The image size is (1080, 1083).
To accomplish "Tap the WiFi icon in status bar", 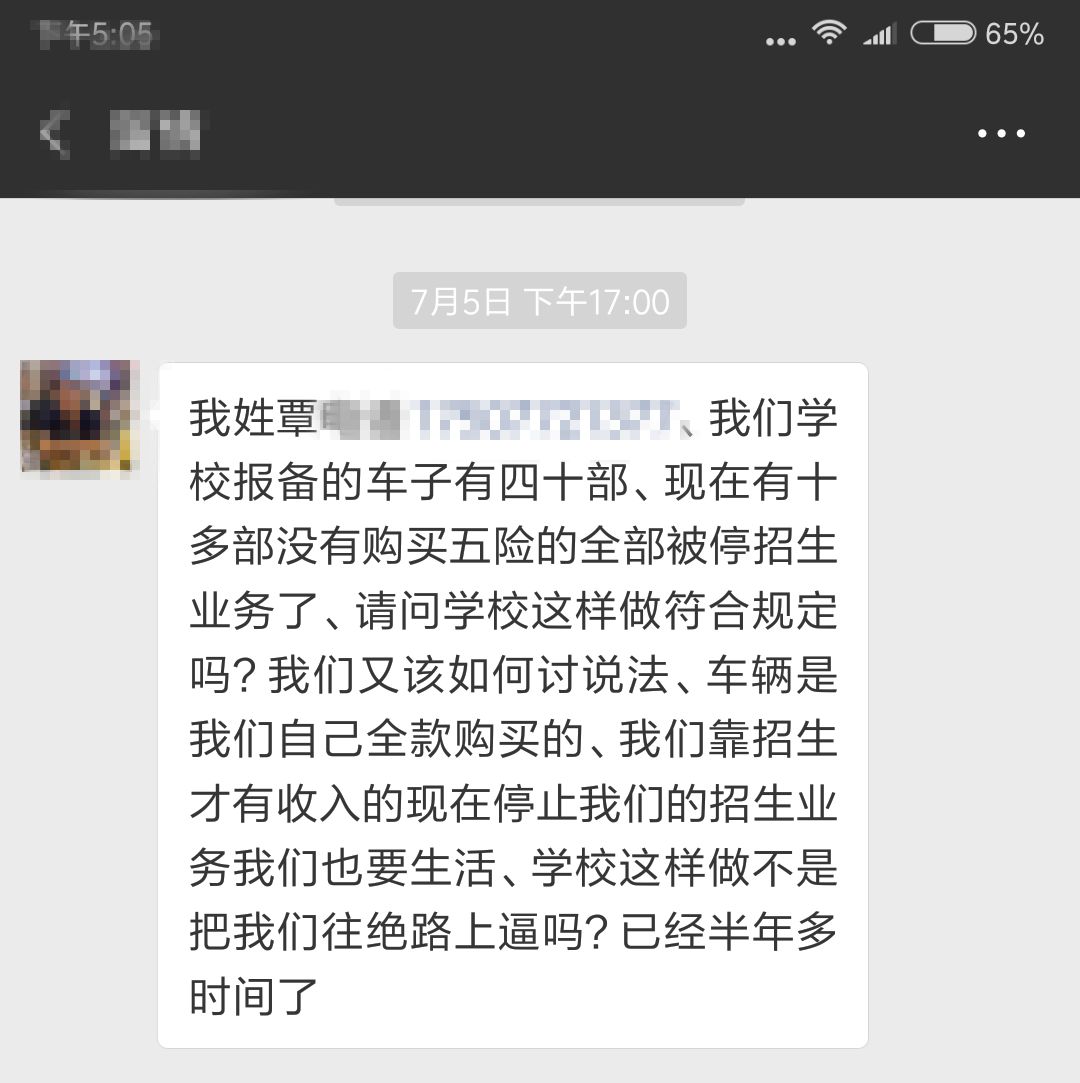I will click(x=831, y=30).
